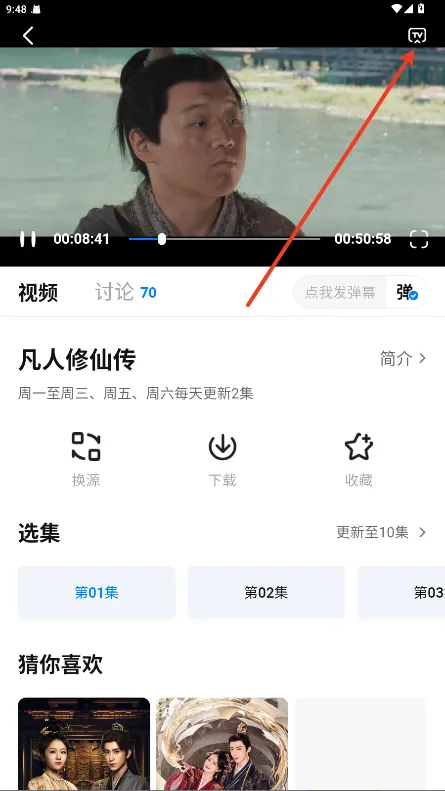Viewport: 445px width, 791px height.
Task: Cast video to TV
Action: [x=417, y=36]
